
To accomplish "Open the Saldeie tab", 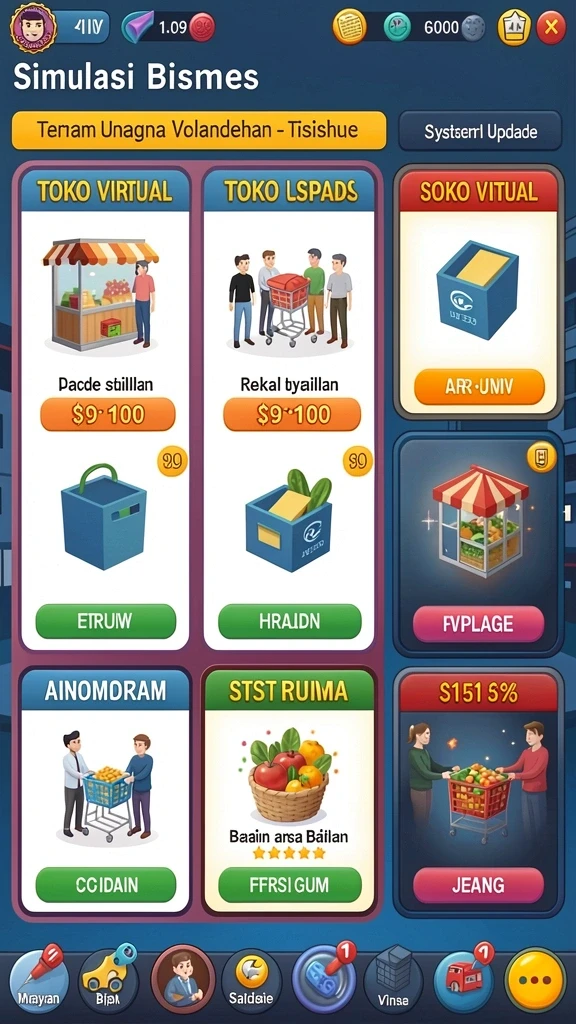I will tap(251, 981).
